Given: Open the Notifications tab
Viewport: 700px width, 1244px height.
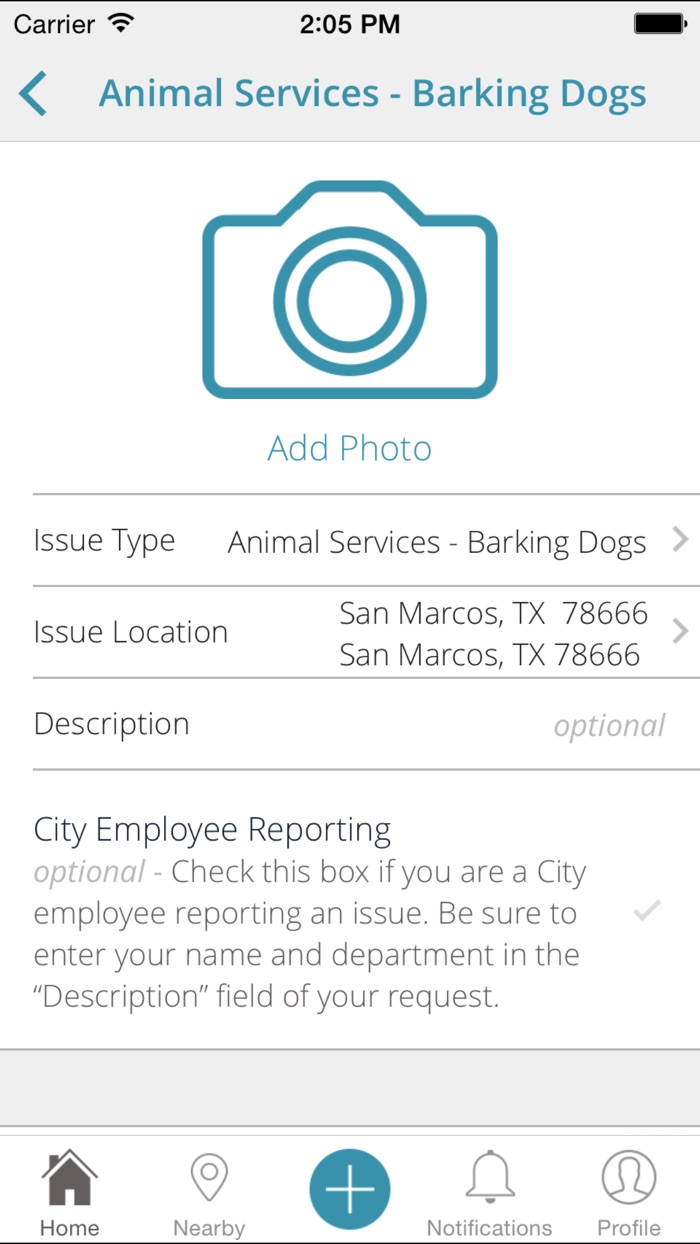Looking at the screenshot, I should click(x=490, y=1192).
